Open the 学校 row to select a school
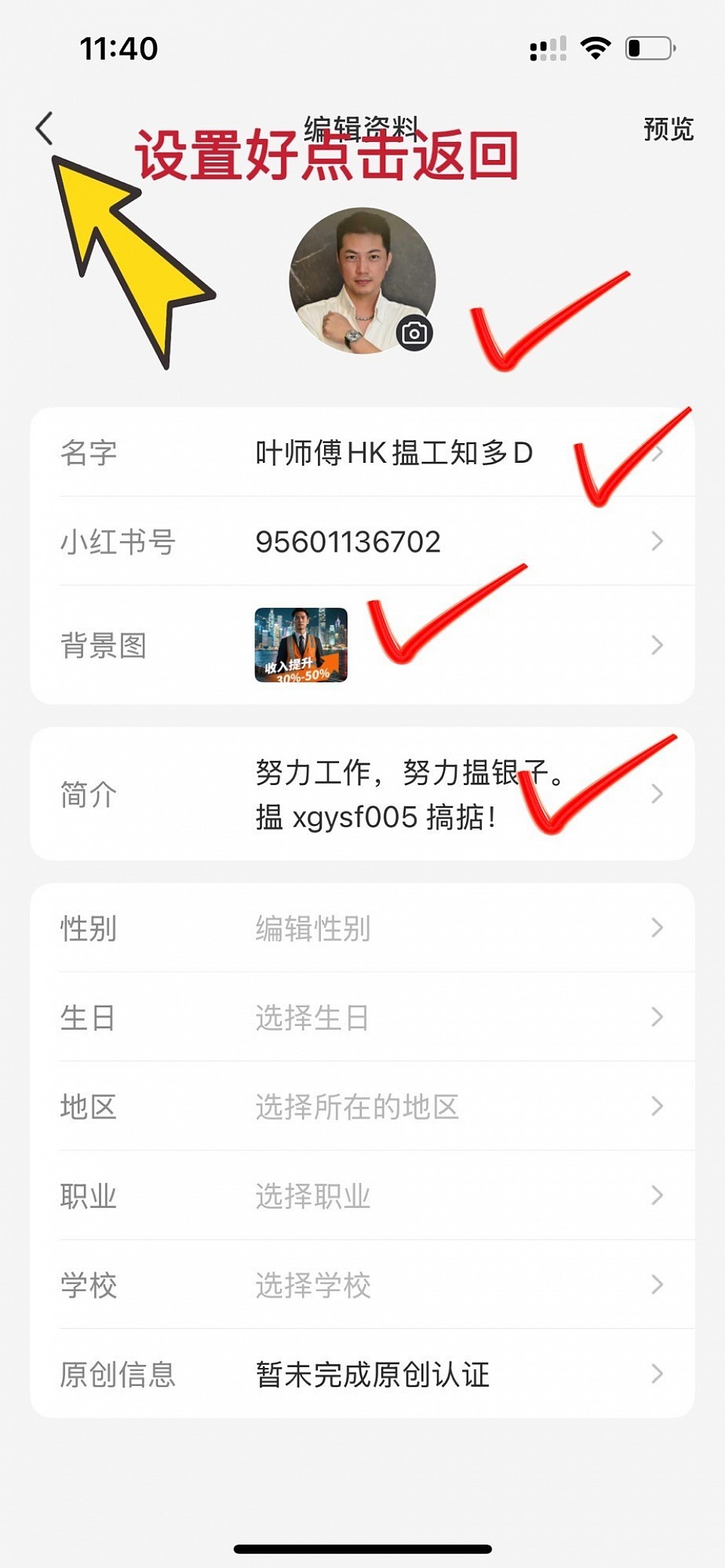Viewport: 725px width, 1568px height. [x=362, y=1284]
